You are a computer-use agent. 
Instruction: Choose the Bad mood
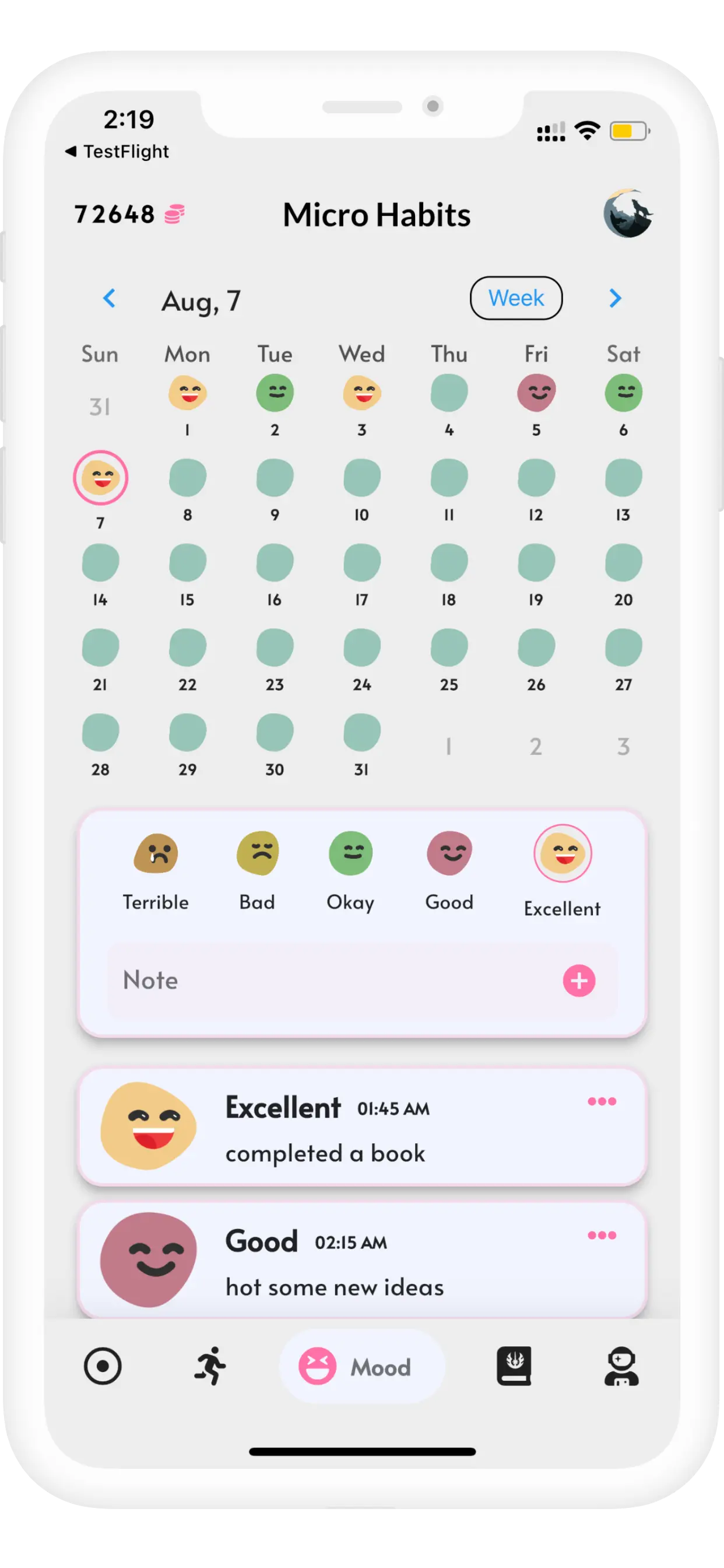pyautogui.click(x=257, y=854)
